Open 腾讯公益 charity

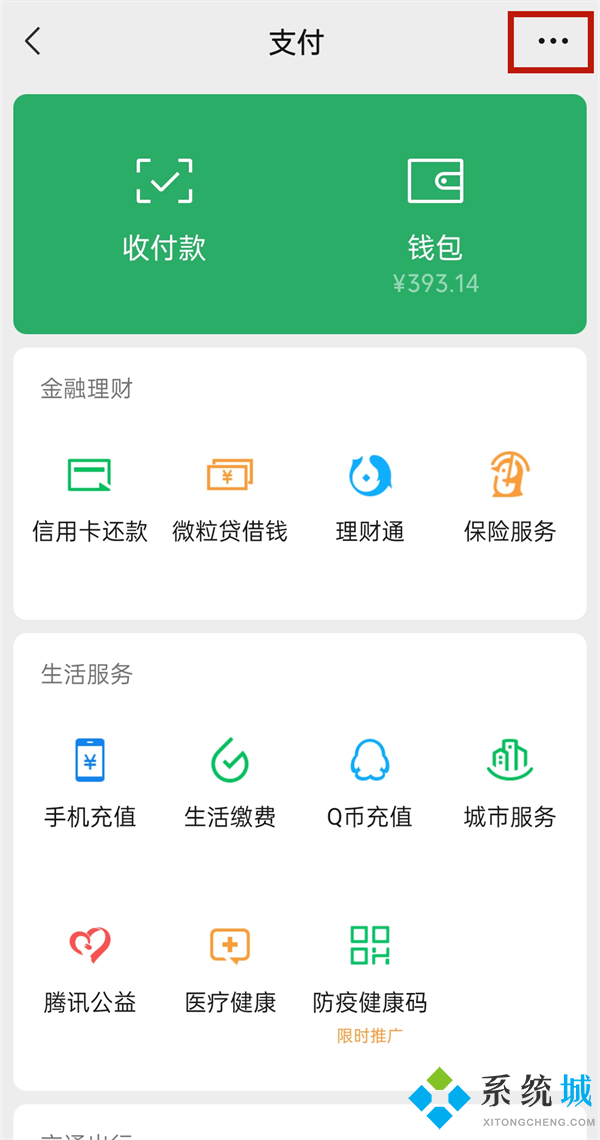click(x=89, y=968)
